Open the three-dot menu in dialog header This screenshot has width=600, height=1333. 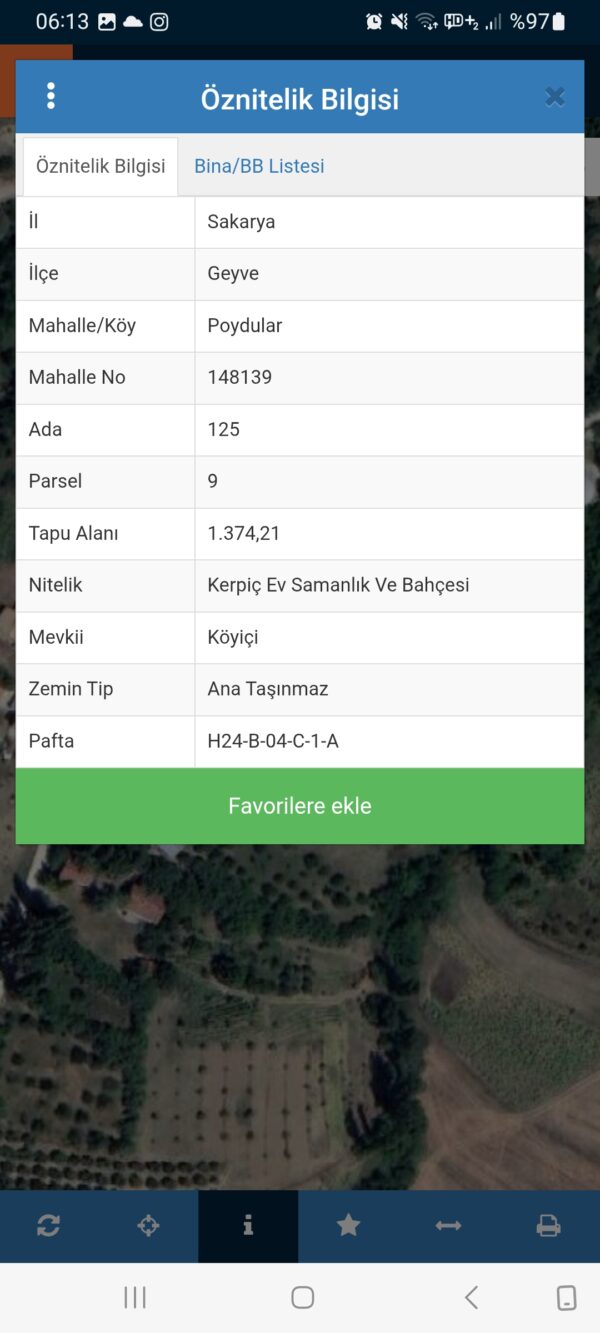coord(51,96)
